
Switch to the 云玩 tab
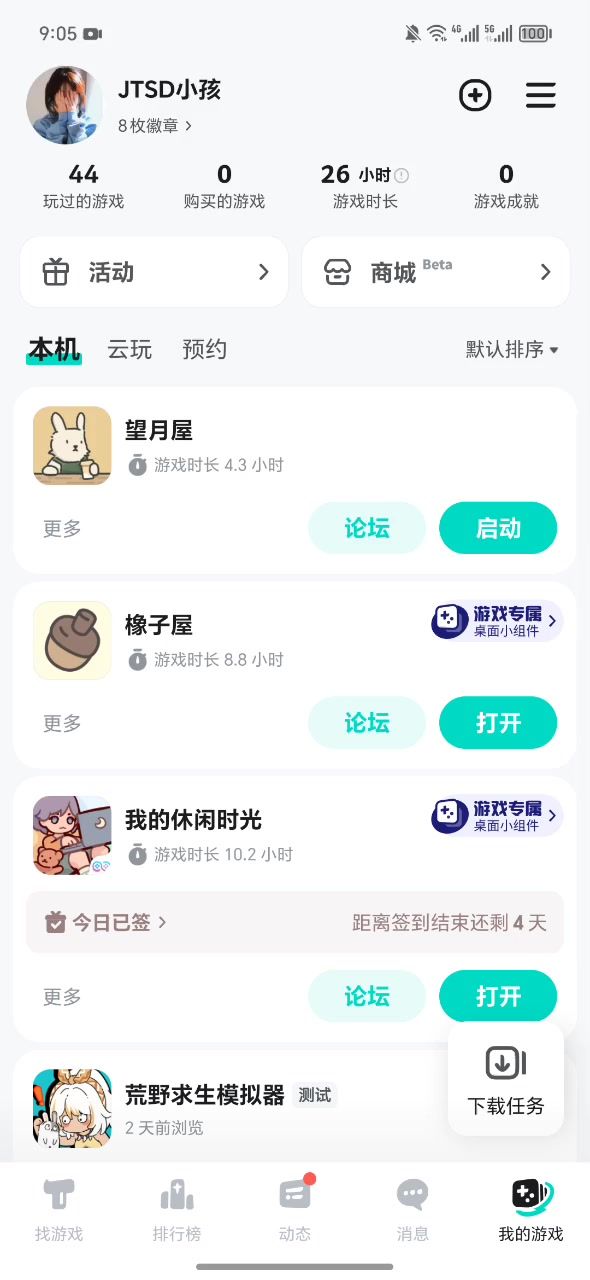pyautogui.click(x=130, y=349)
